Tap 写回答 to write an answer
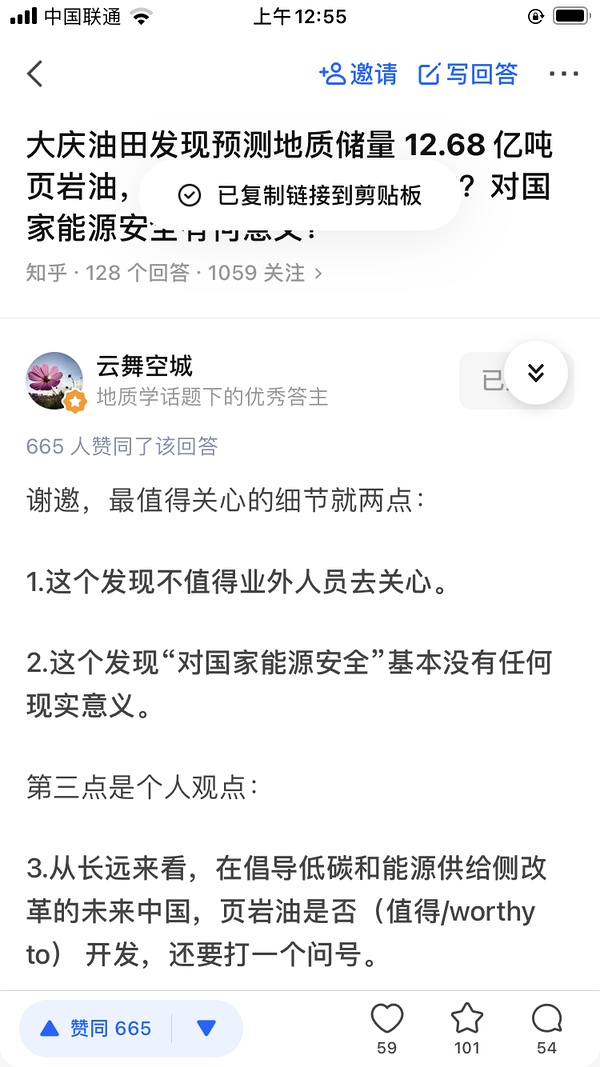Image resolution: width=600 pixels, height=1067 pixels. pyautogui.click(x=468, y=74)
